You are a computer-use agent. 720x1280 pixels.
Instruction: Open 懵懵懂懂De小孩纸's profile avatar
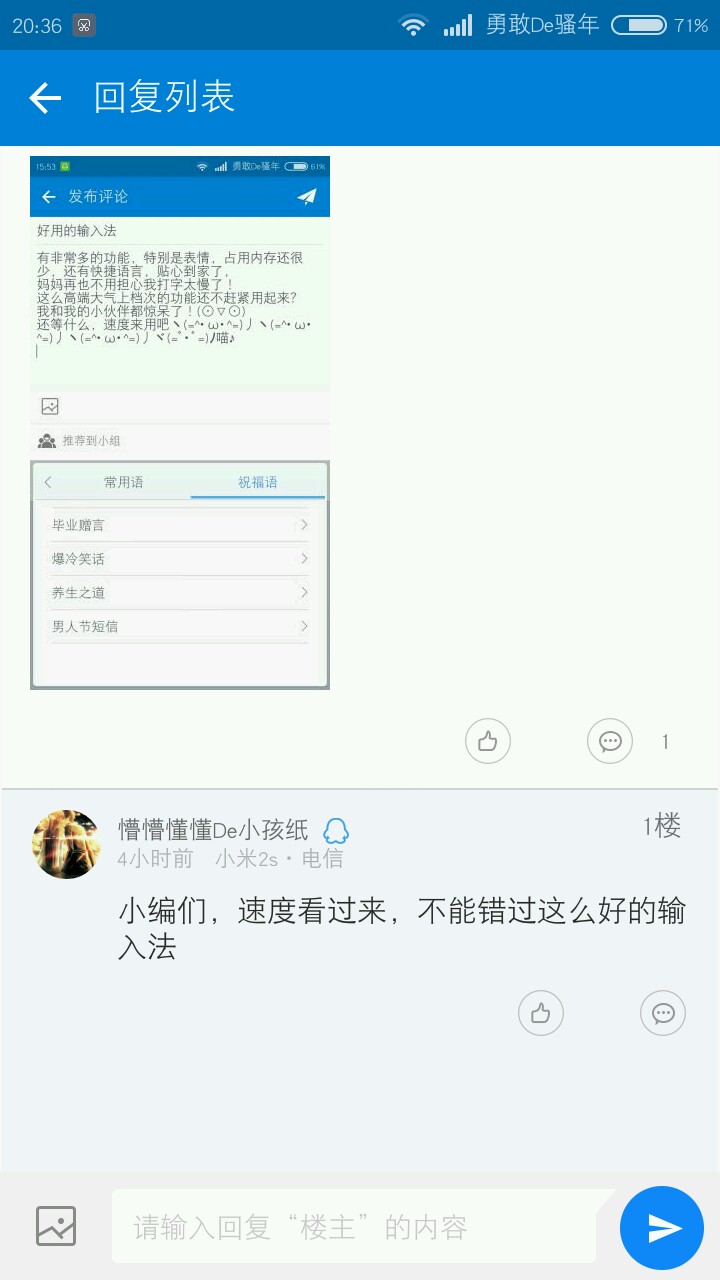(67, 844)
